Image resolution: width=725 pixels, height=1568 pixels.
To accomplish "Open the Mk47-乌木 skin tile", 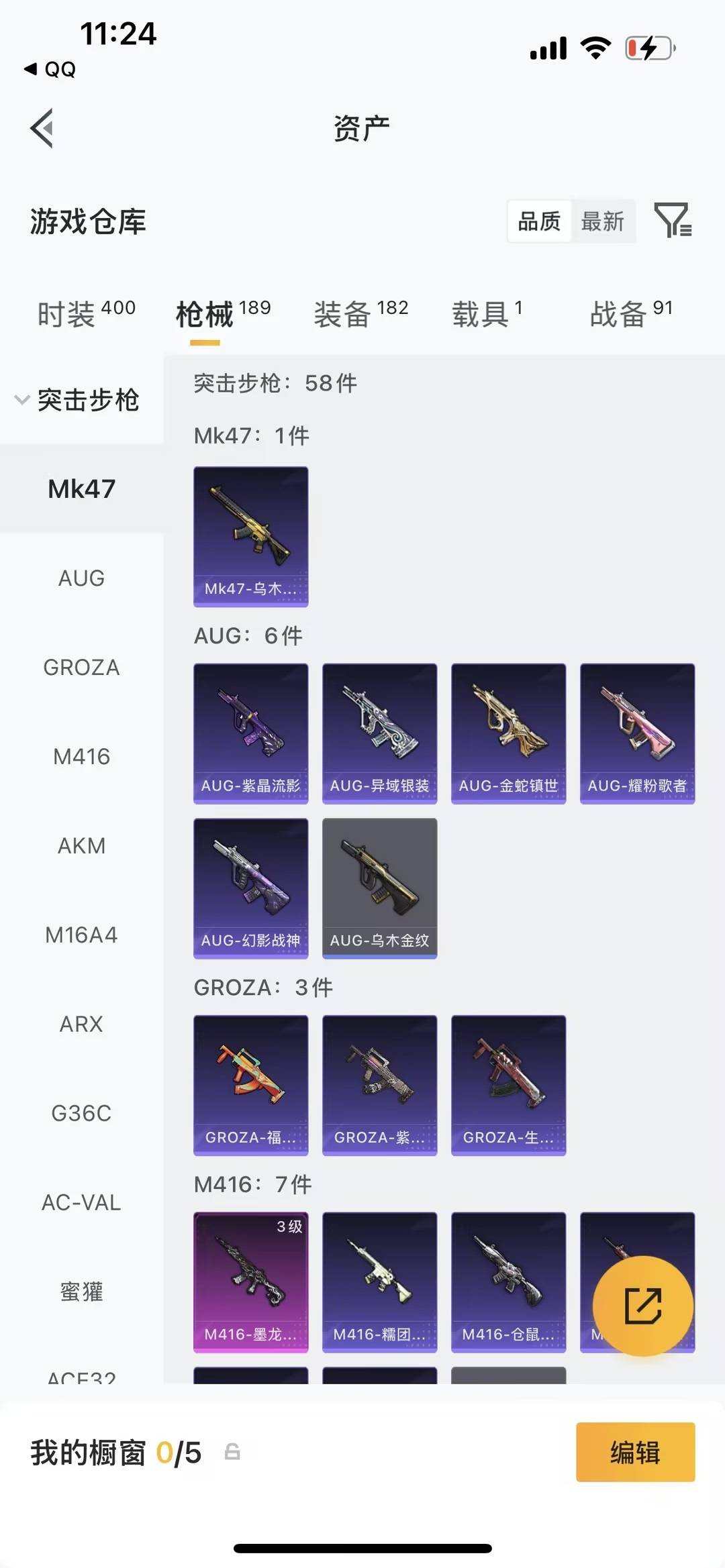I will pos(251,537).
